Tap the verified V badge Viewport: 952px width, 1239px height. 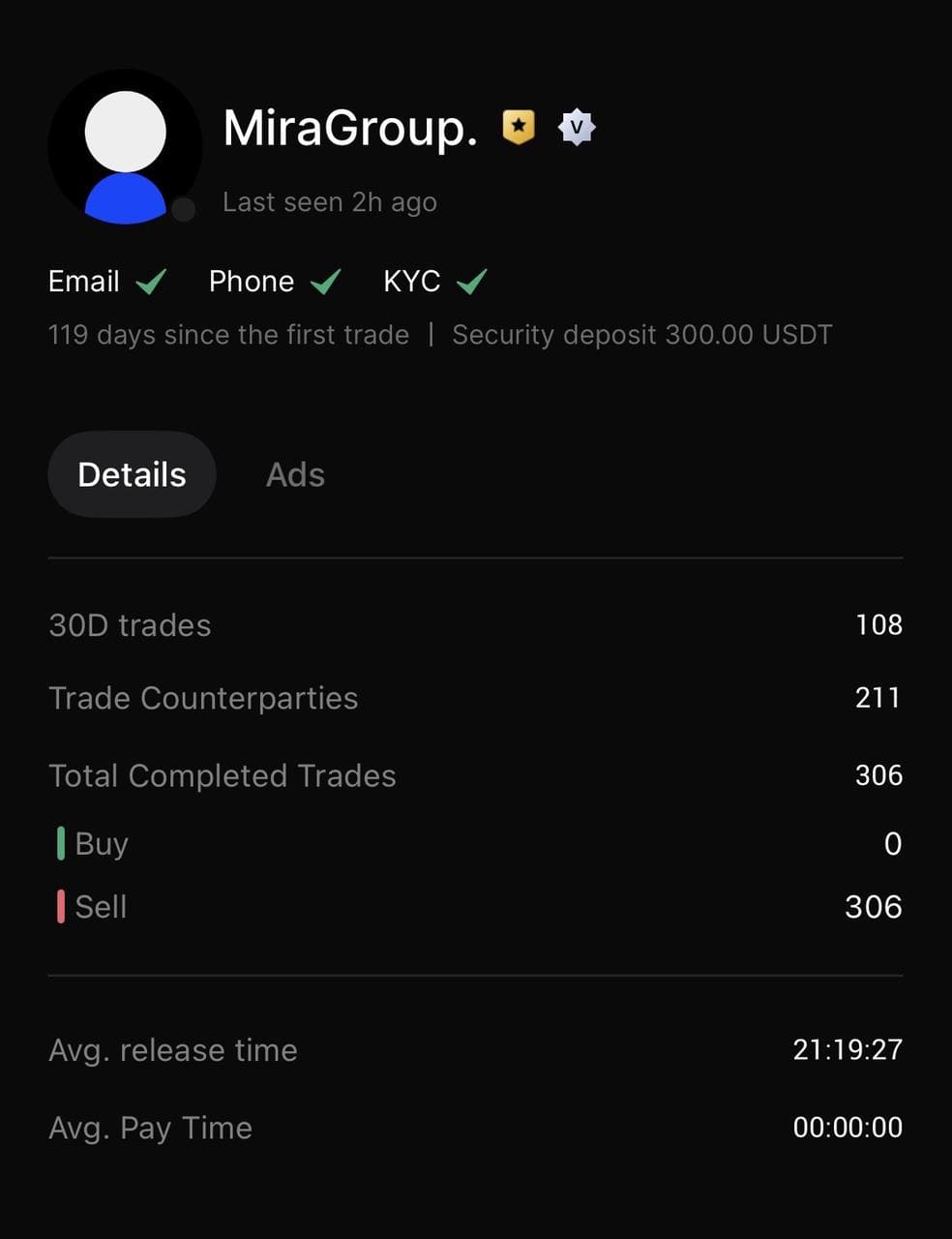[x=577, y=127]
